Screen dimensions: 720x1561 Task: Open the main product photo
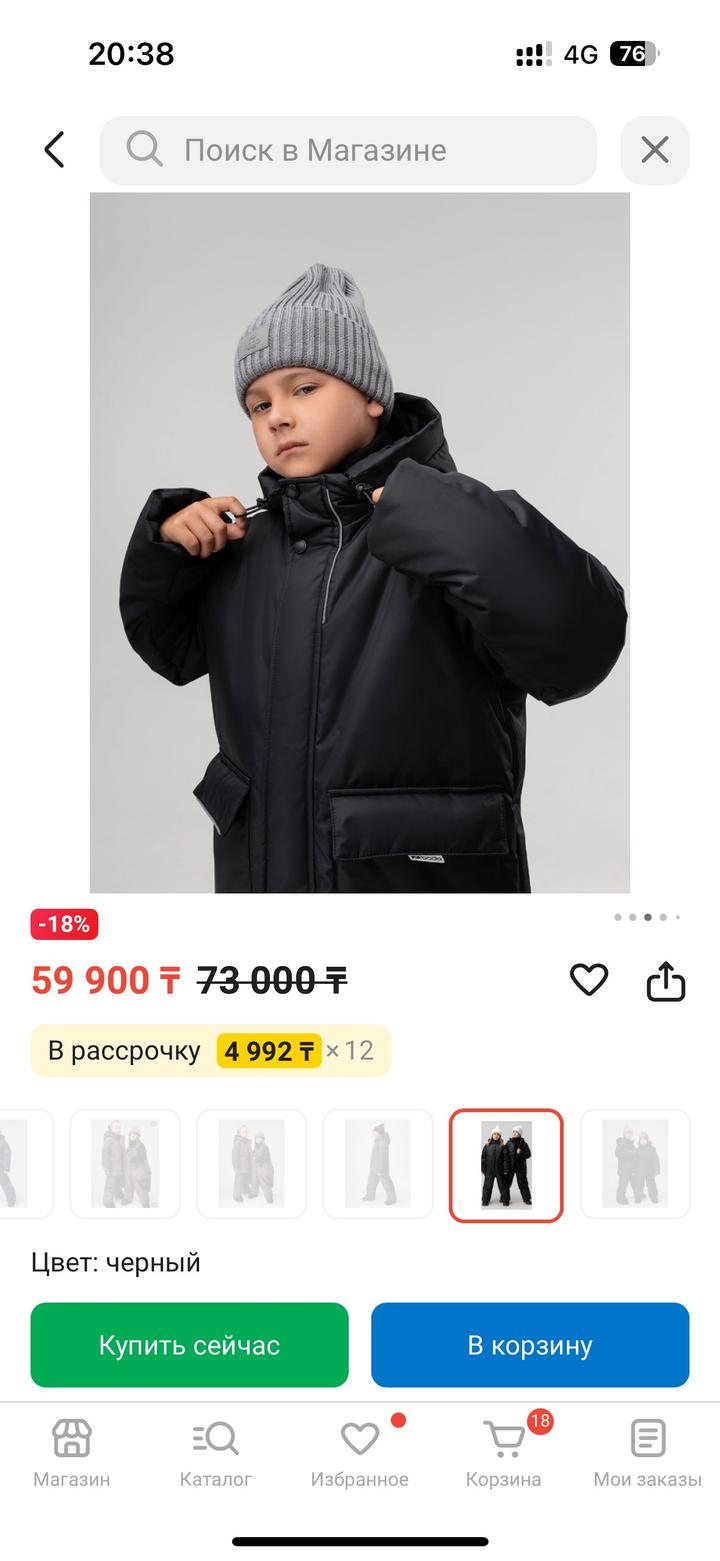360,542
